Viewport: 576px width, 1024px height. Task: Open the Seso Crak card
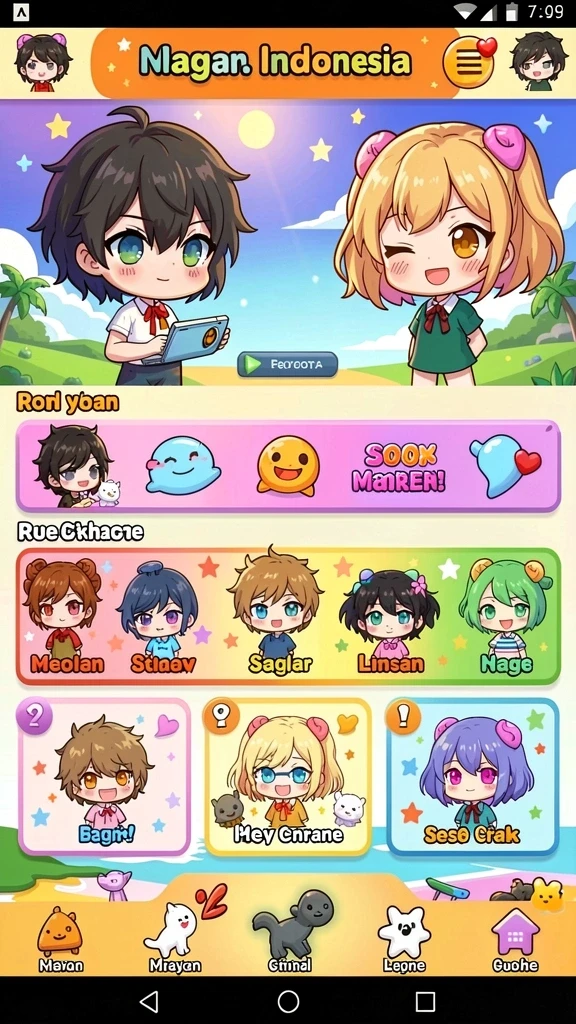(472, 776)
